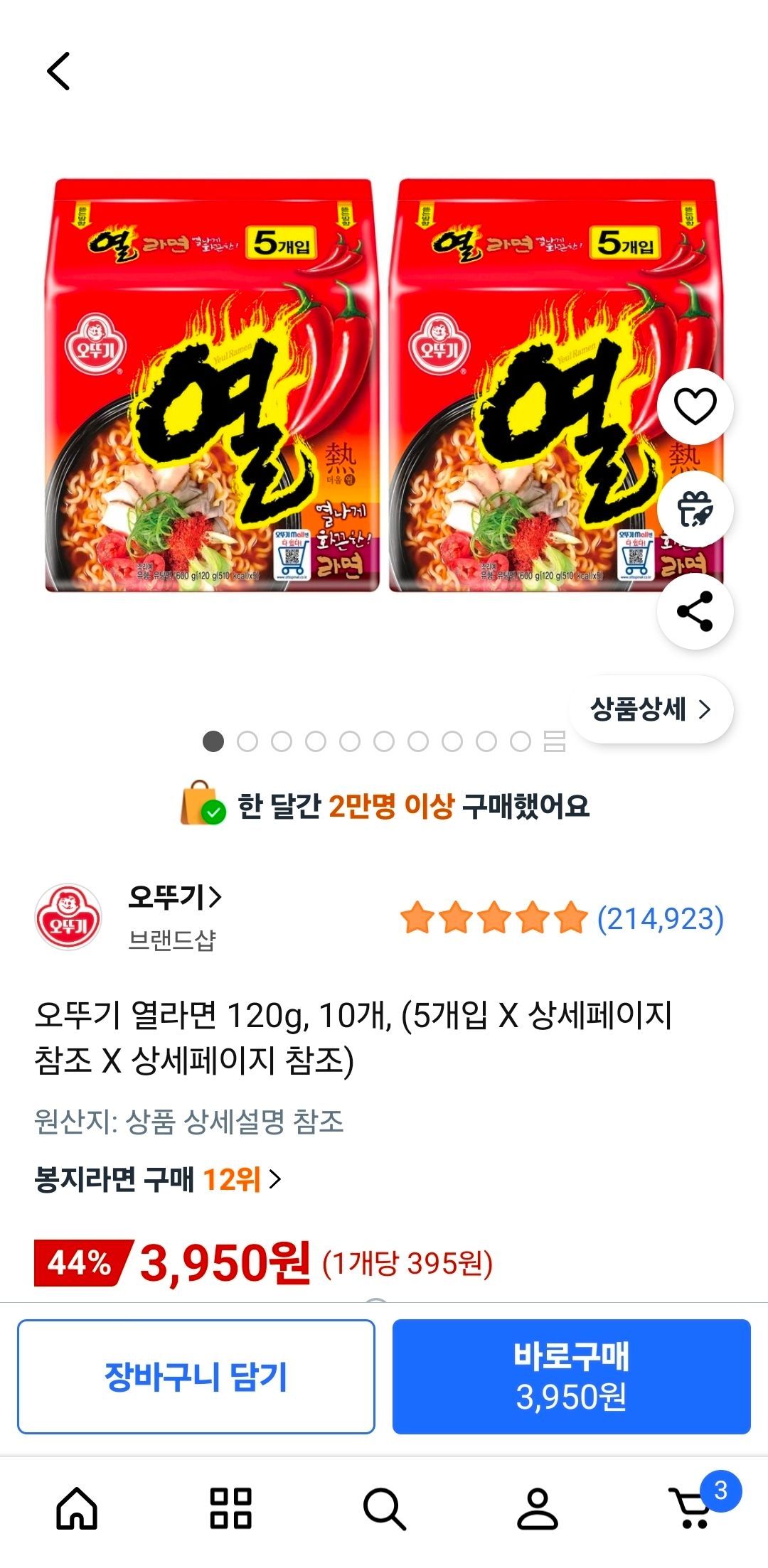
Task: Go to the home tab
Action: click(77, 1508)
